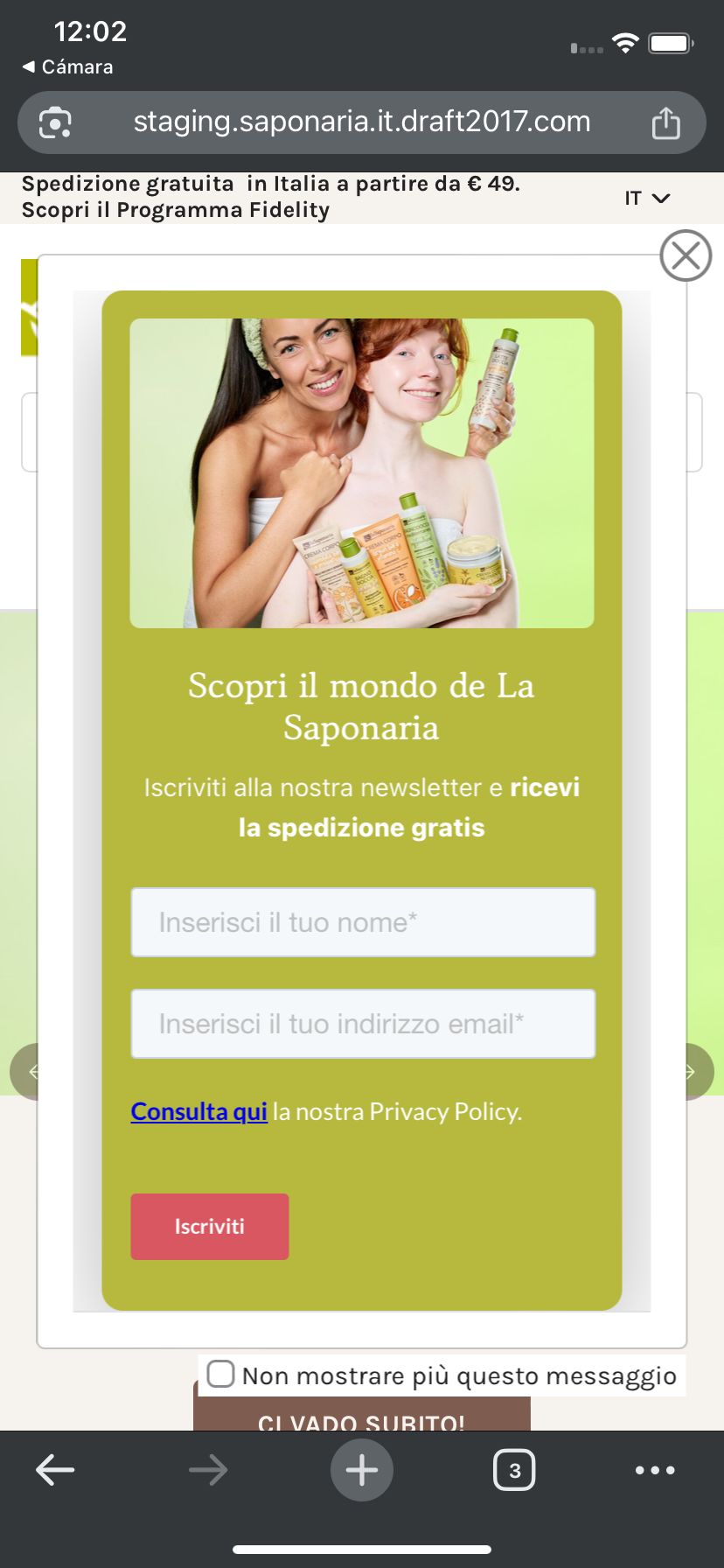Image resolution: width=724 pixels, height=1568 pixels.
Task: Close the newsletter popup
Action: point(686,255)
